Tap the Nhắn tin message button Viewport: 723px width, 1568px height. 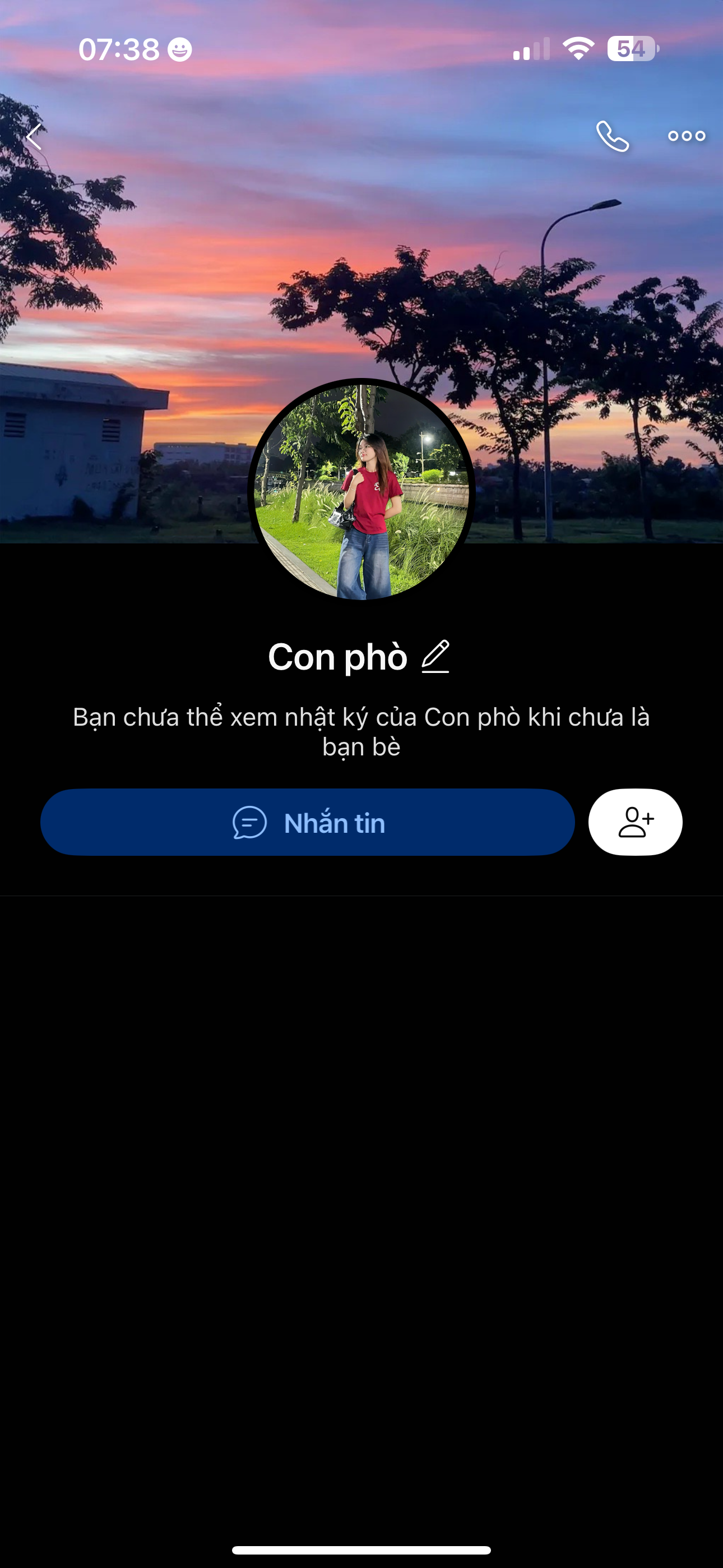point(307,822)
